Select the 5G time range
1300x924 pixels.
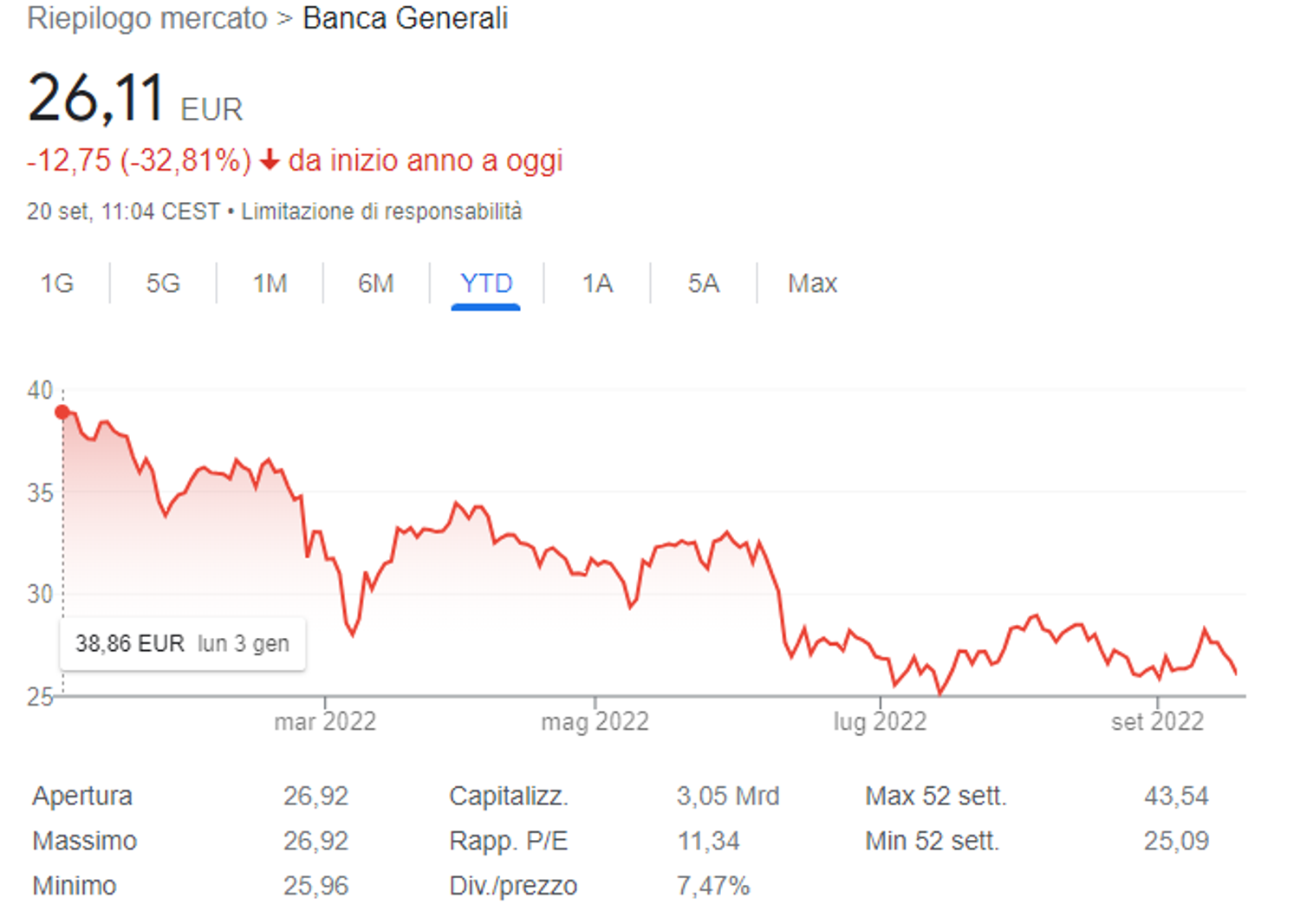click(x=163, y=283)
